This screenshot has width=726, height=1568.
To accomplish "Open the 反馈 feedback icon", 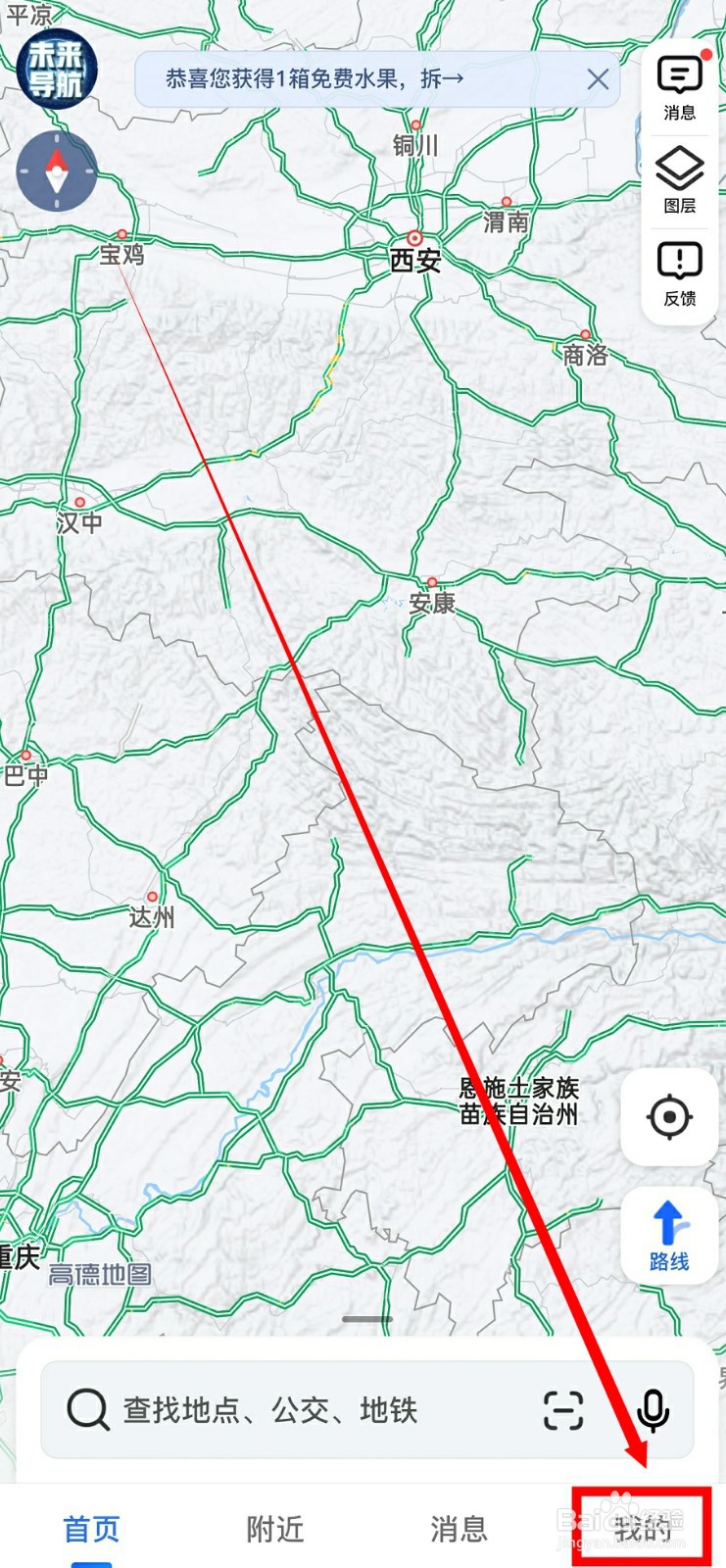I will (679, 267).
